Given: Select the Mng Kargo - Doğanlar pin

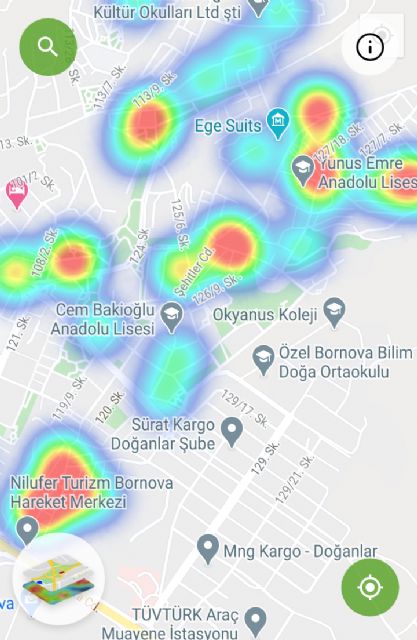Looking at the screenshot, I should 208,549.
